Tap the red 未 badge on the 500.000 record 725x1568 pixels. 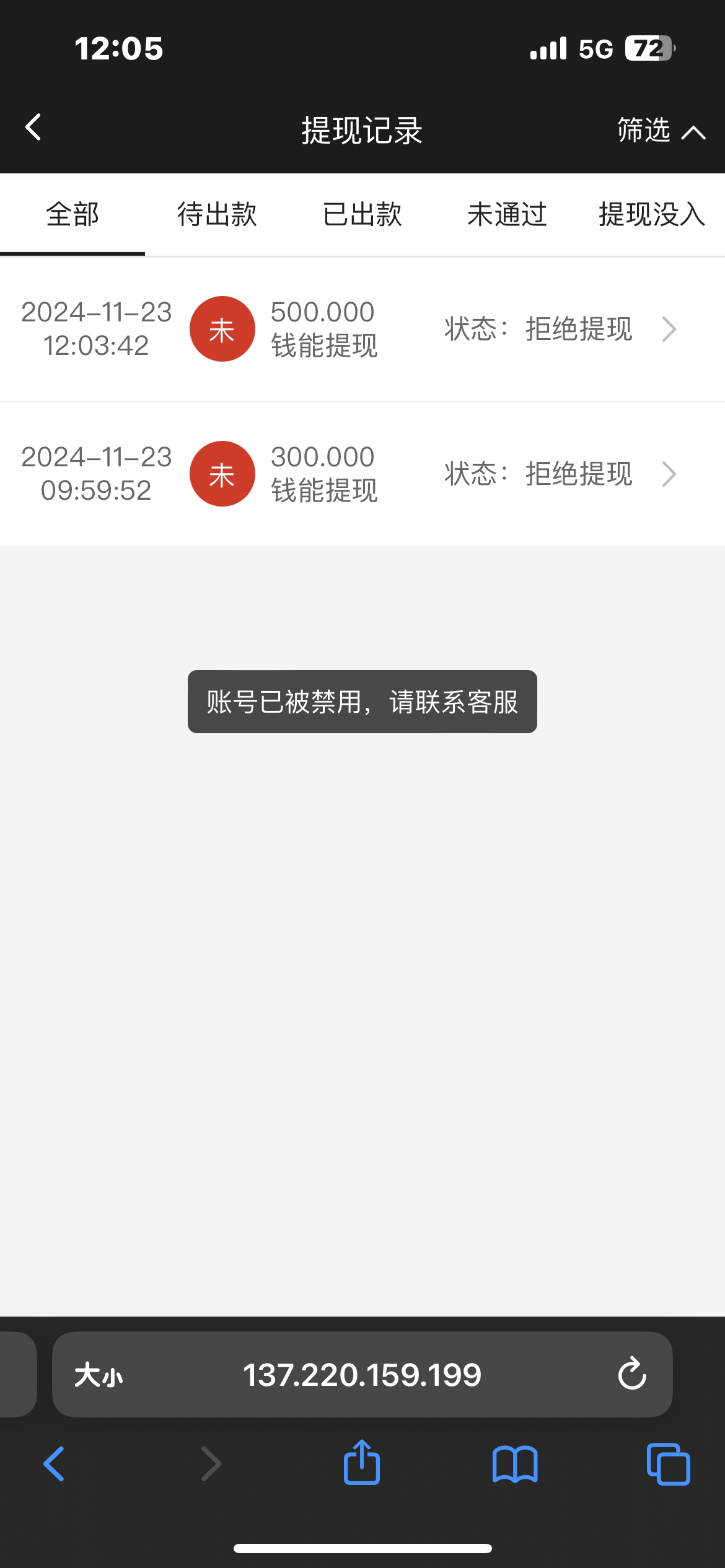[222, 329]
